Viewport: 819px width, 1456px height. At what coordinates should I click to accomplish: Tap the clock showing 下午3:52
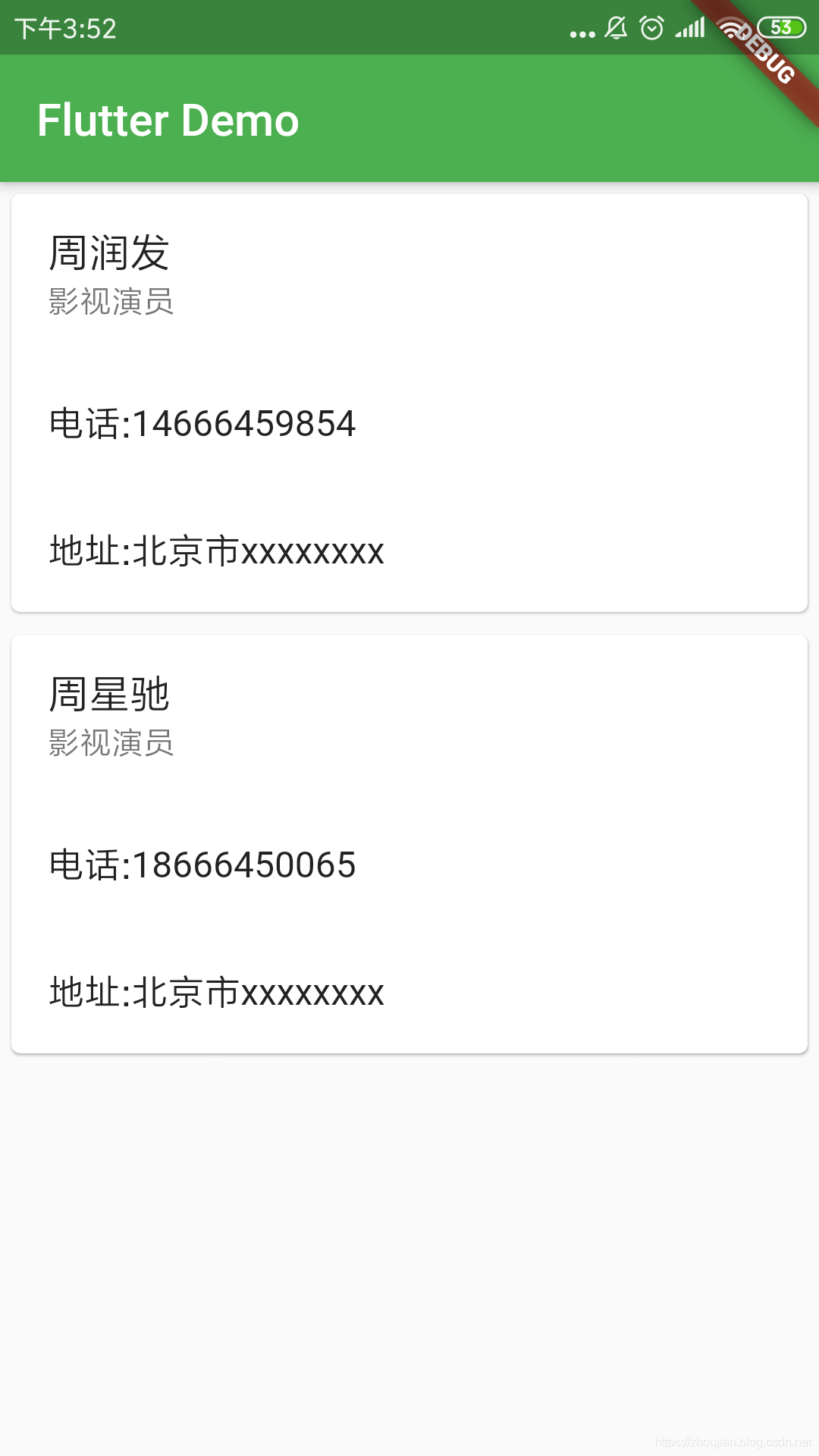pyautogui.click(x=64, y=29)
